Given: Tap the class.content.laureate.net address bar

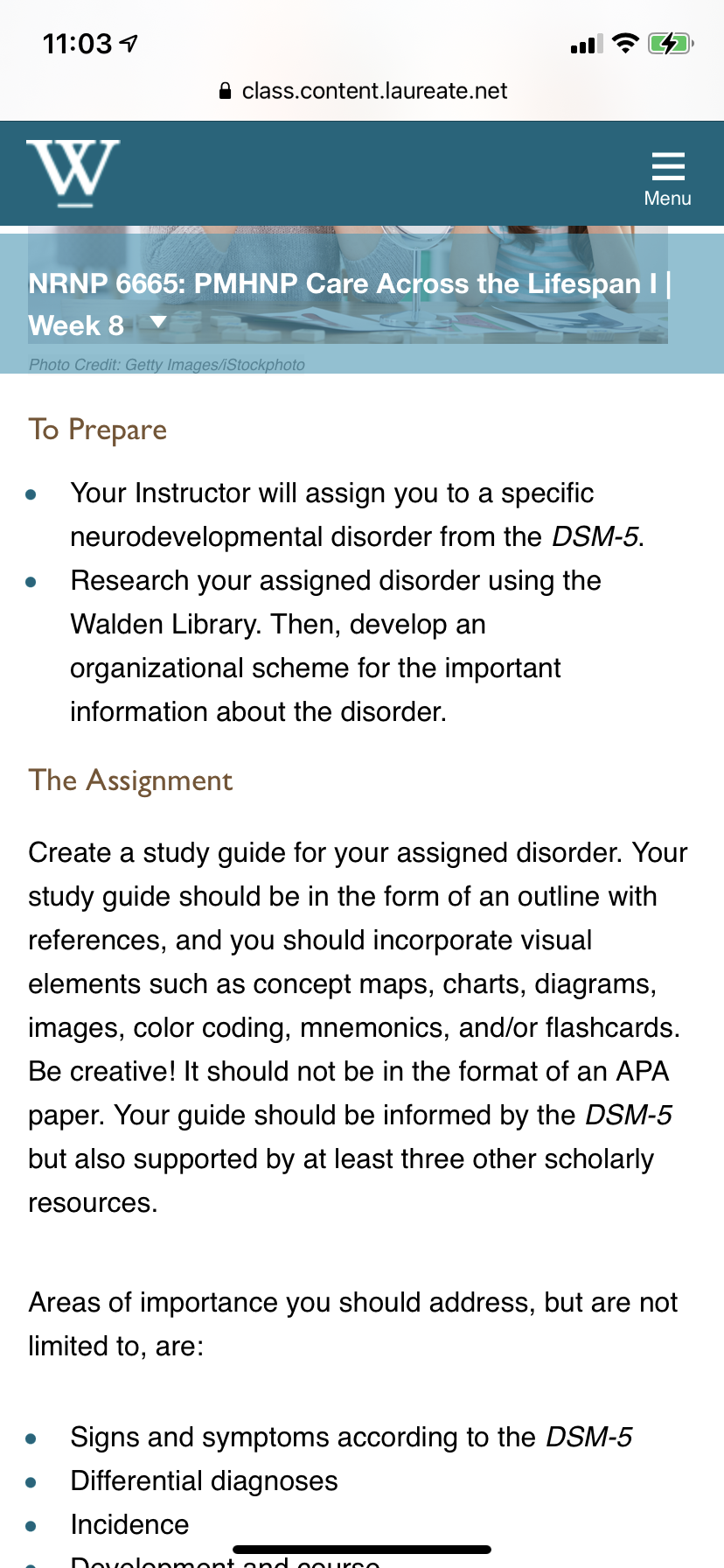Looking at the screenshot, I should (362, 91).
